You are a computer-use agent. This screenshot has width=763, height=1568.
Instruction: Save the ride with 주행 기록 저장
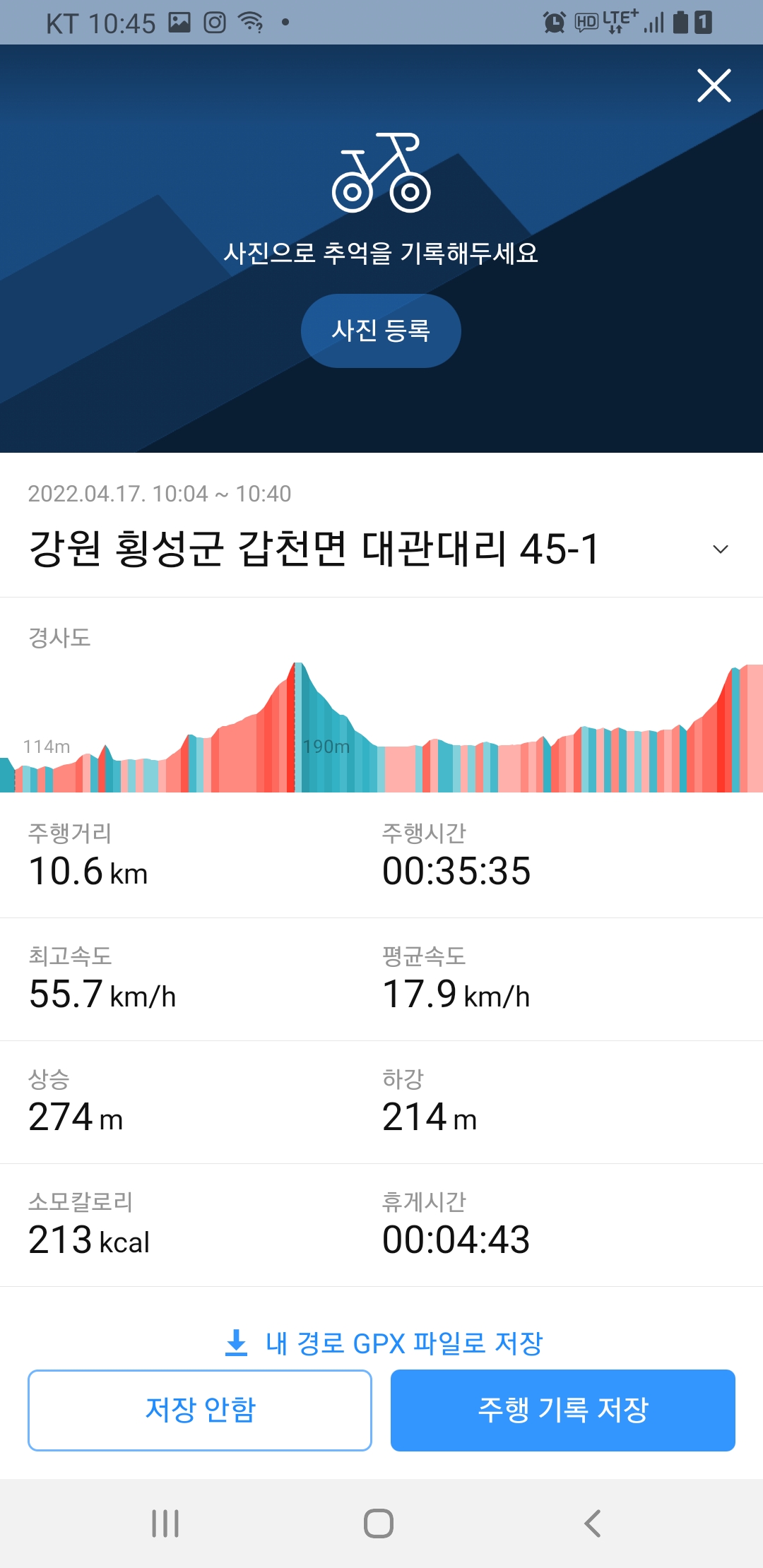tap(562, 1410)
